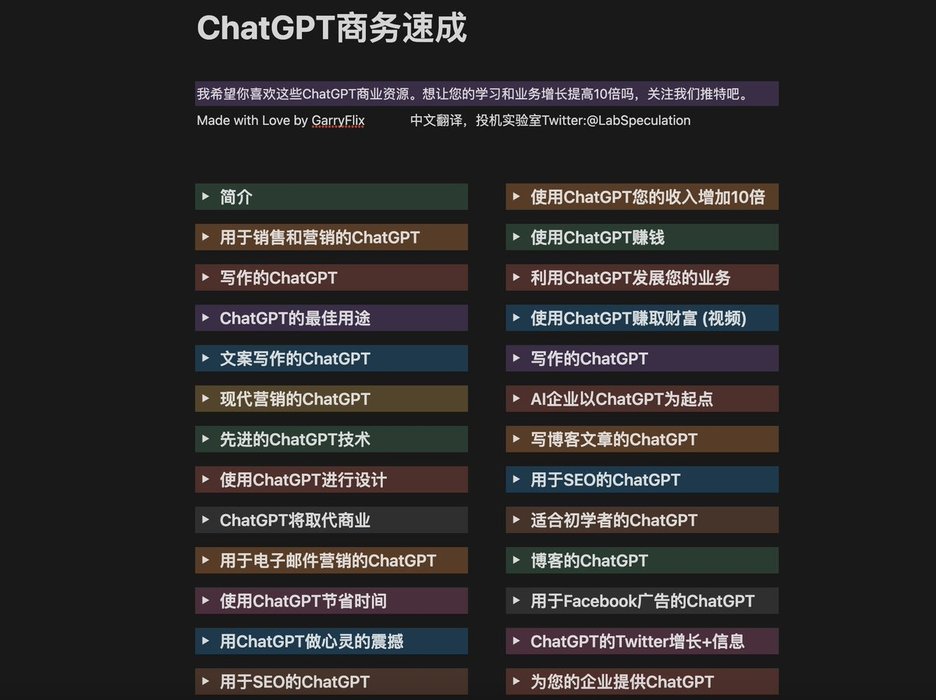Expand 写博客文章的ChatGPT

click(516, 439)
